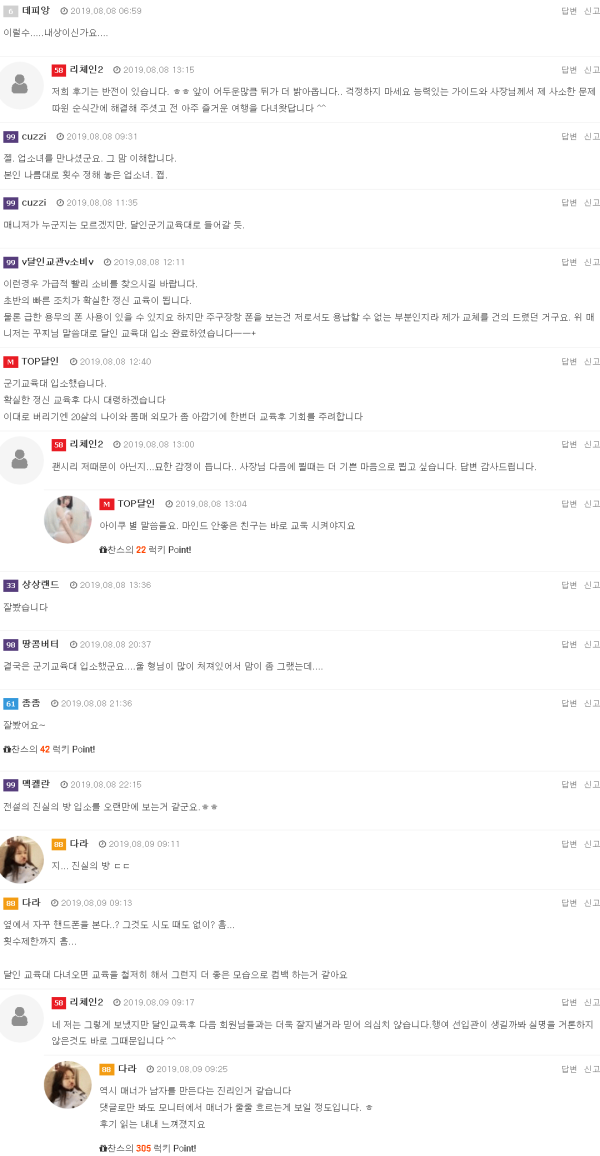Report 다라's 09:13 comment
The height and width of the screenshot is (1156, 600).
click(x=592, y=903)
